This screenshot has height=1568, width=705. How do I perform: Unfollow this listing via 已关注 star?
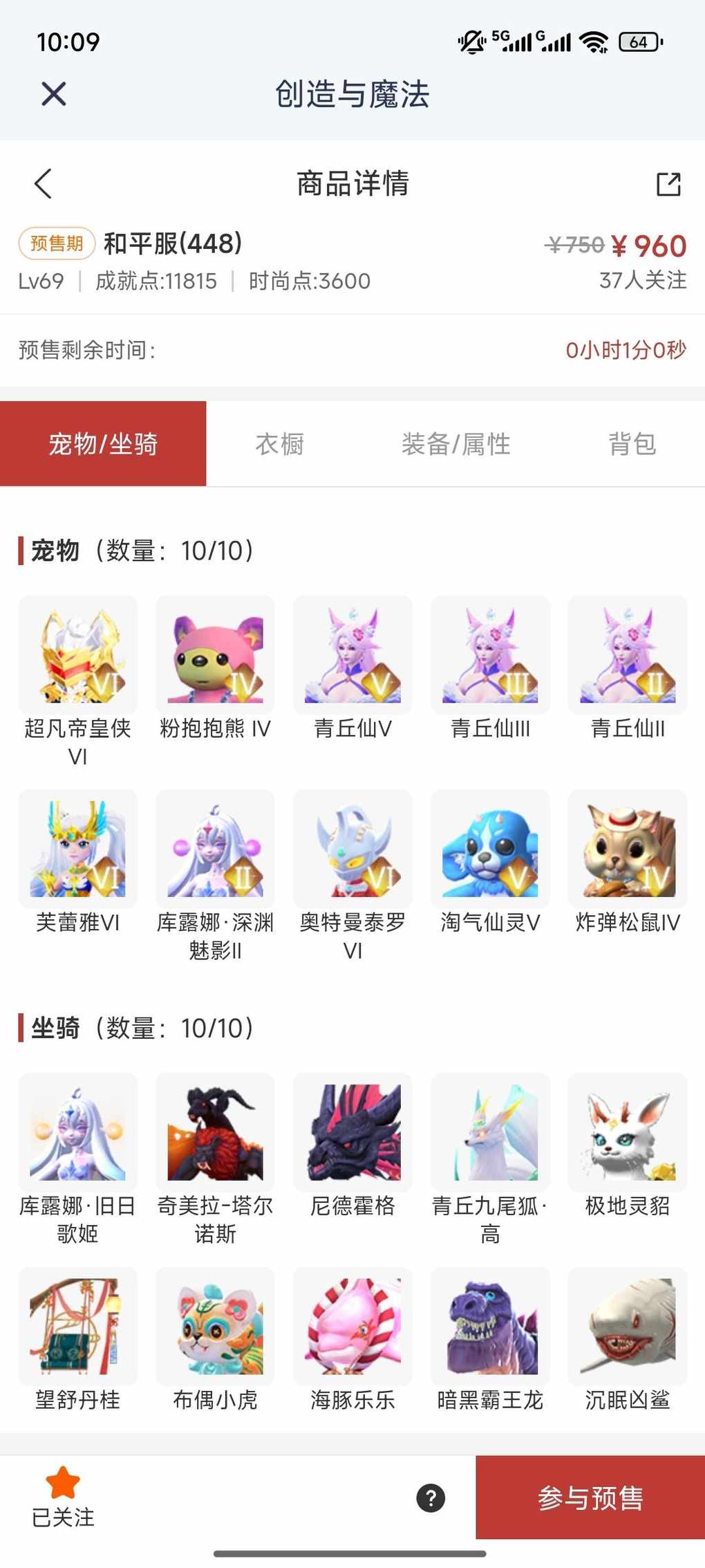(x=63, y=1497)
